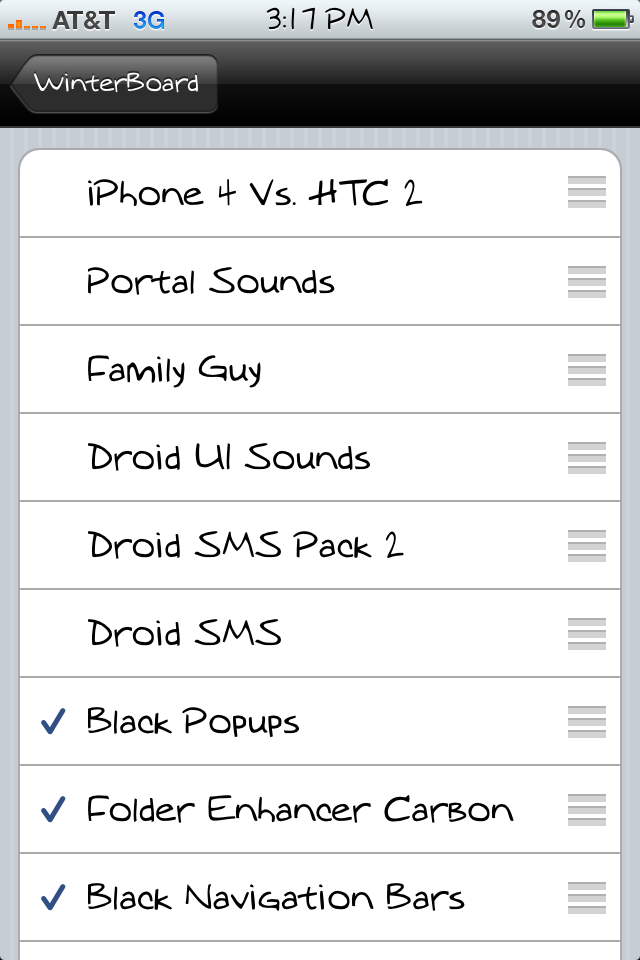This screenshot has height=960, width=640.
Task: Turn on the Family Guy theme
Action: coord(174,369)
